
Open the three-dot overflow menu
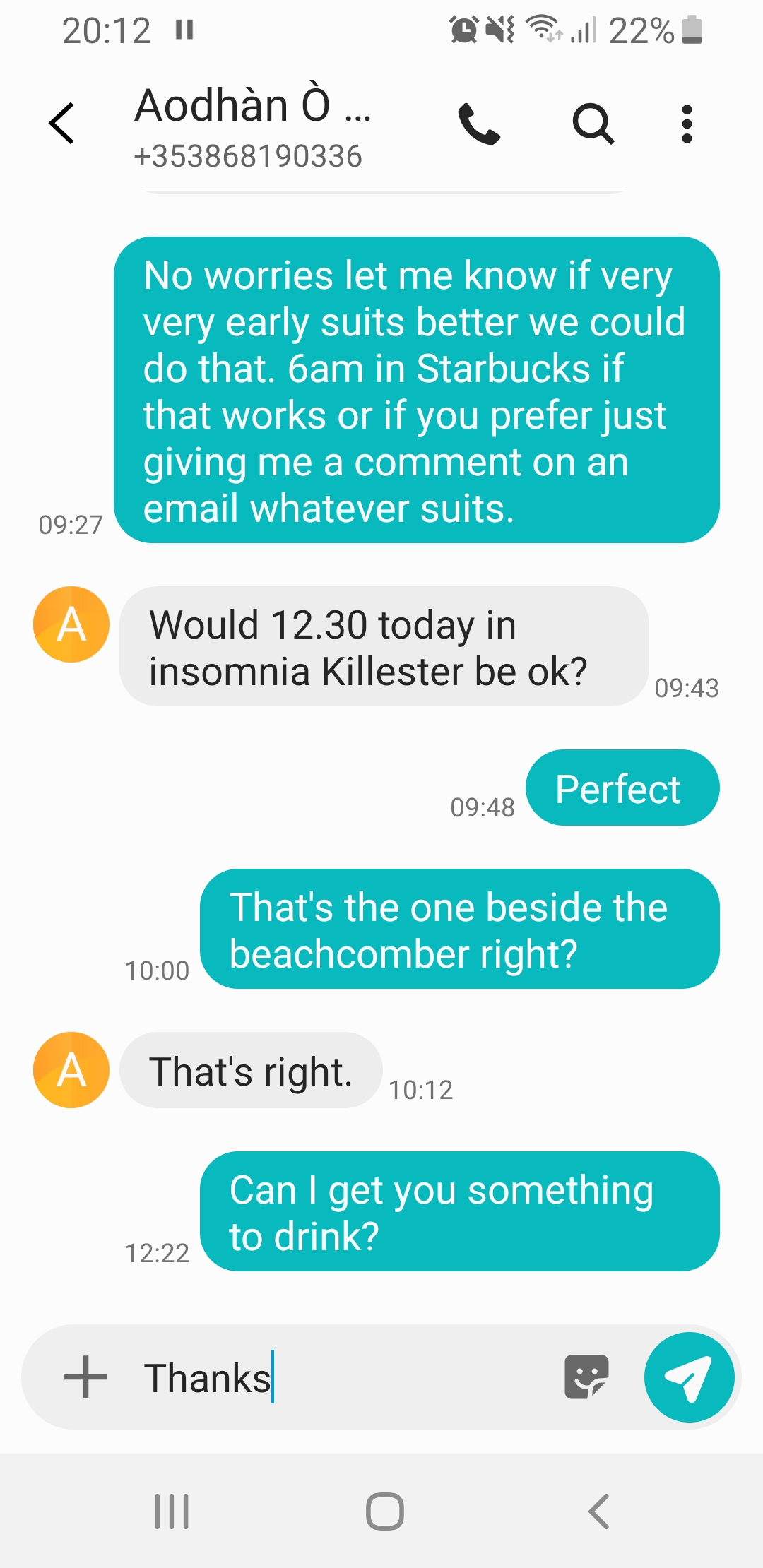point(686,124)
